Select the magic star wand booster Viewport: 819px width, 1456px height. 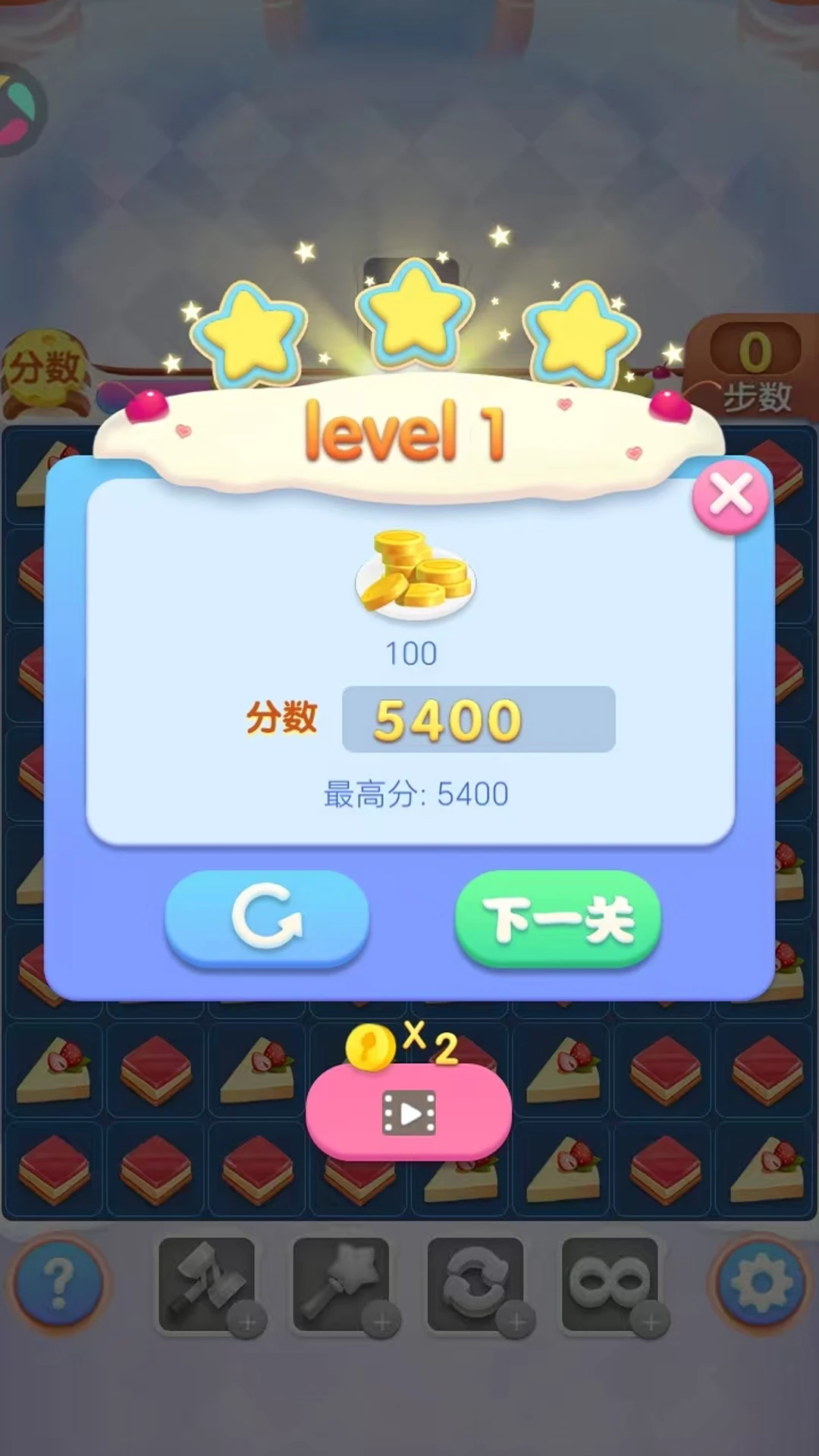point(341,1282)
